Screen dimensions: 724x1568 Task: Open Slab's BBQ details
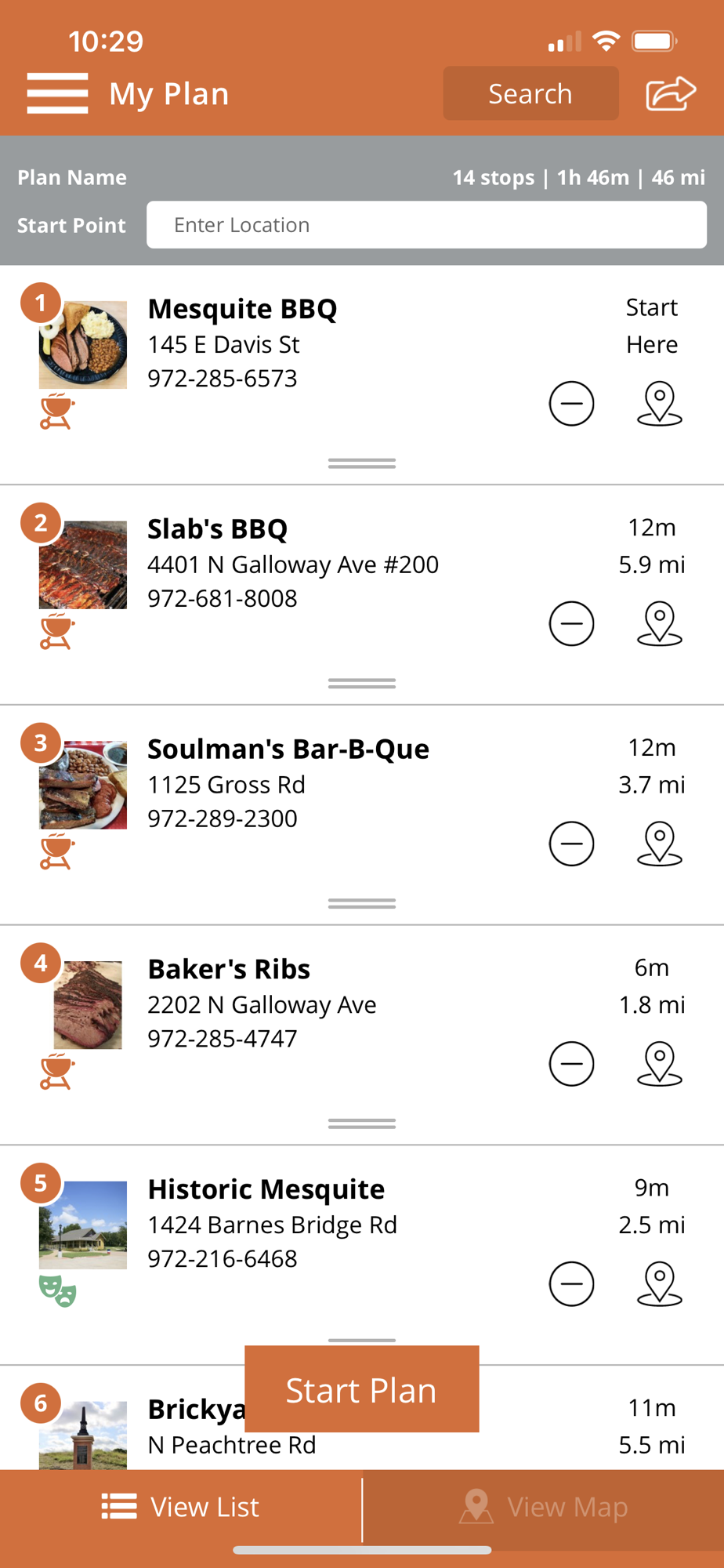point(218,529)
